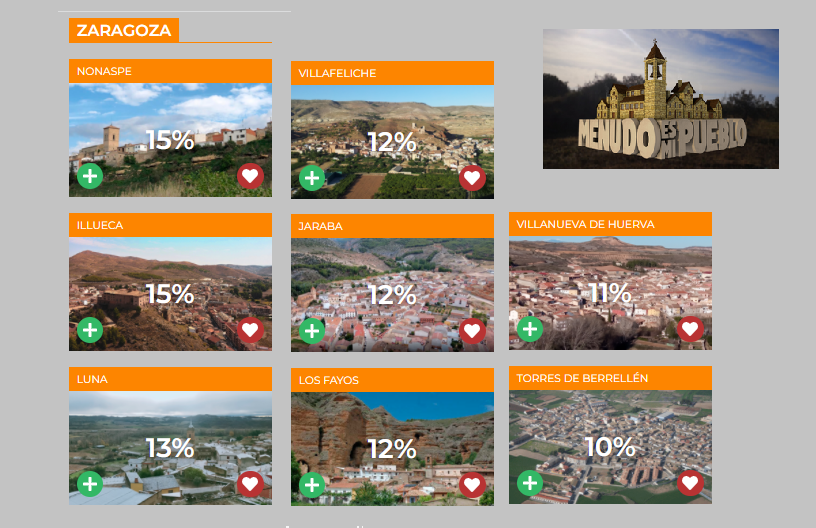Tap the plus icon on Jaraba
816x528 pixels.
[312, 331]
